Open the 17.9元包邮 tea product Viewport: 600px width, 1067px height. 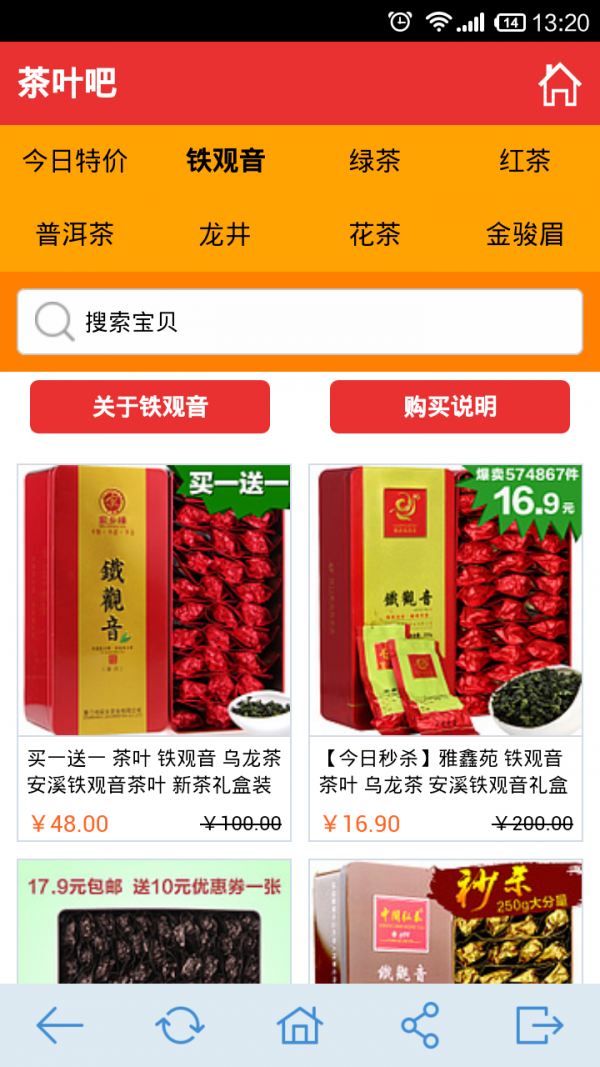(154, 920)
